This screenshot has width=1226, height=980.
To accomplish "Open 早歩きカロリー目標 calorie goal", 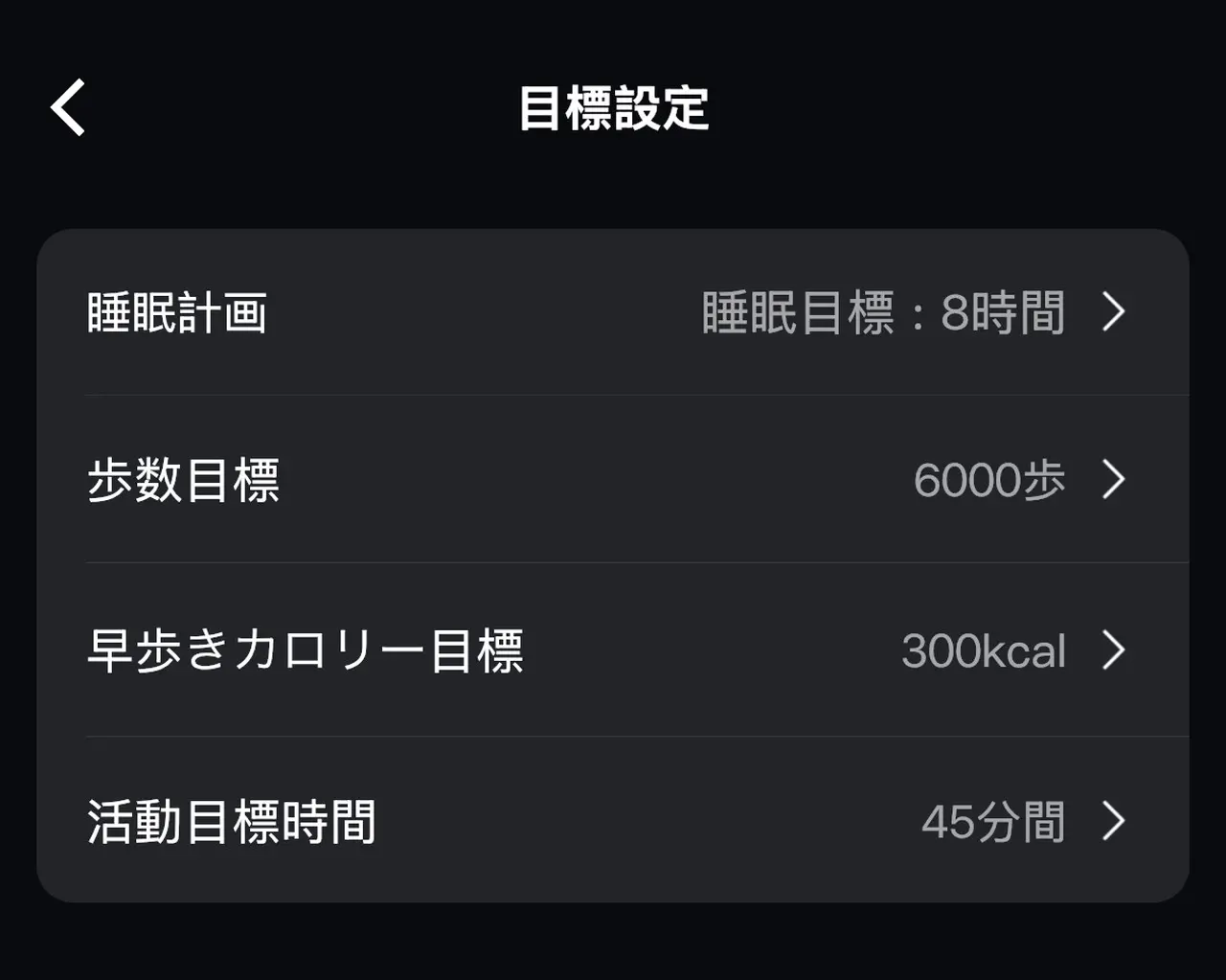I will click(x=613, y=650).
